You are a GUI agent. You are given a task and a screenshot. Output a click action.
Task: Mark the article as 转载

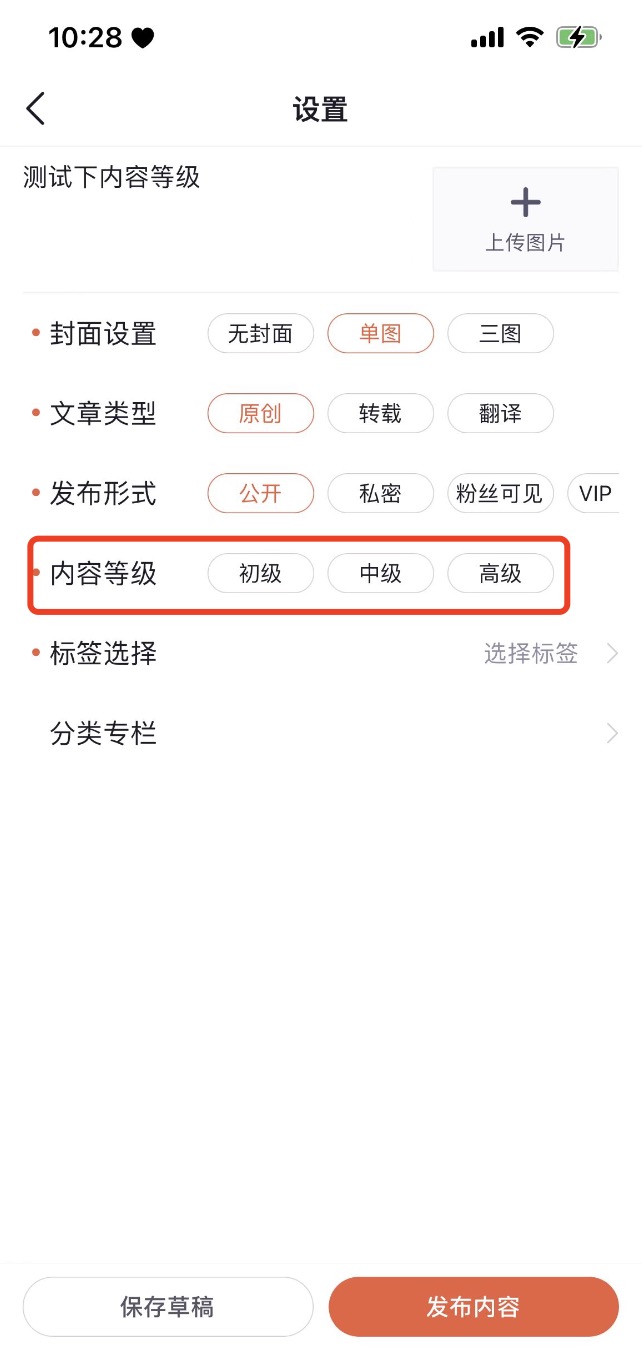pos(380,414)
